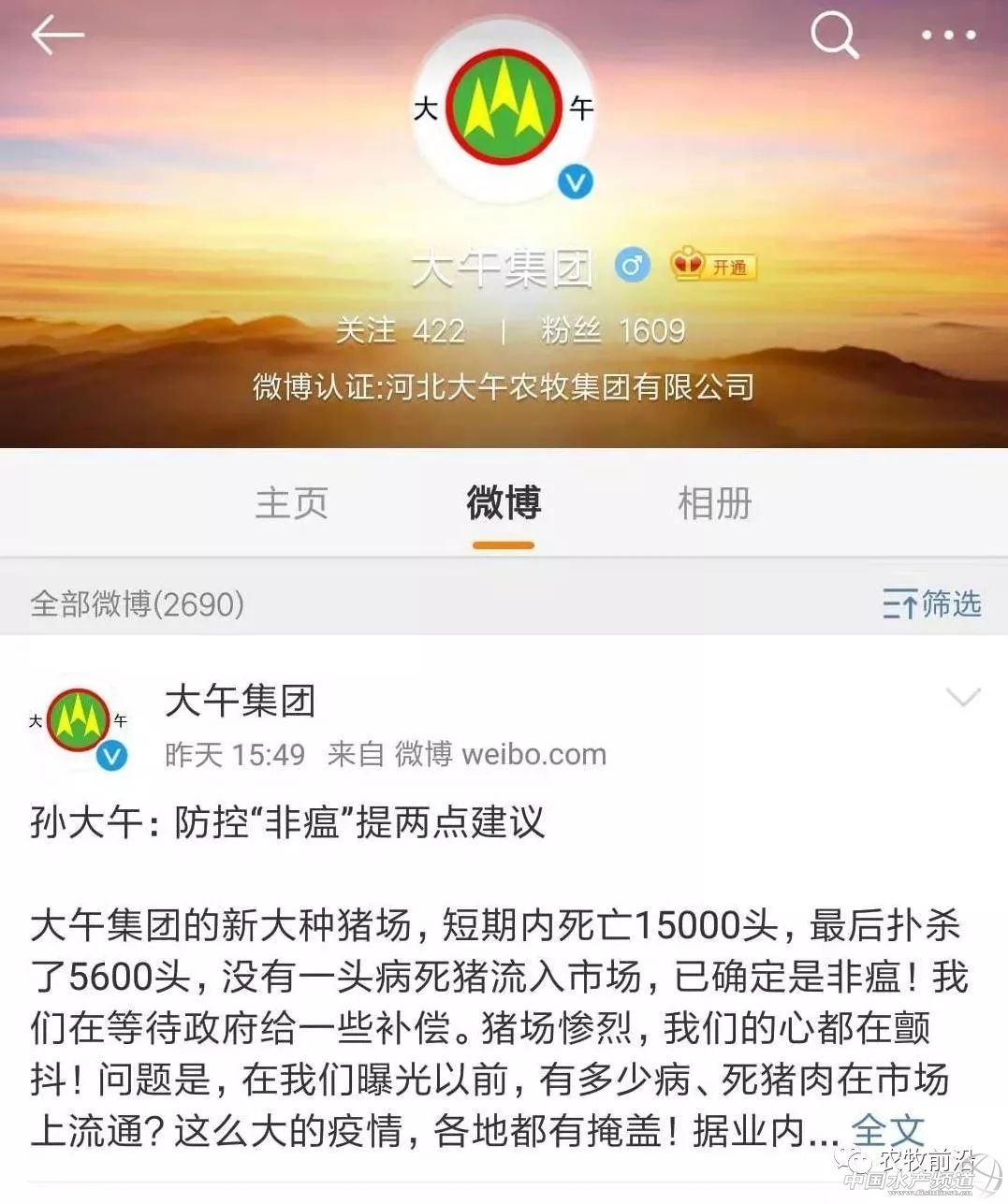
Task: Expand the post options chevron
Action: coord(963,698)
